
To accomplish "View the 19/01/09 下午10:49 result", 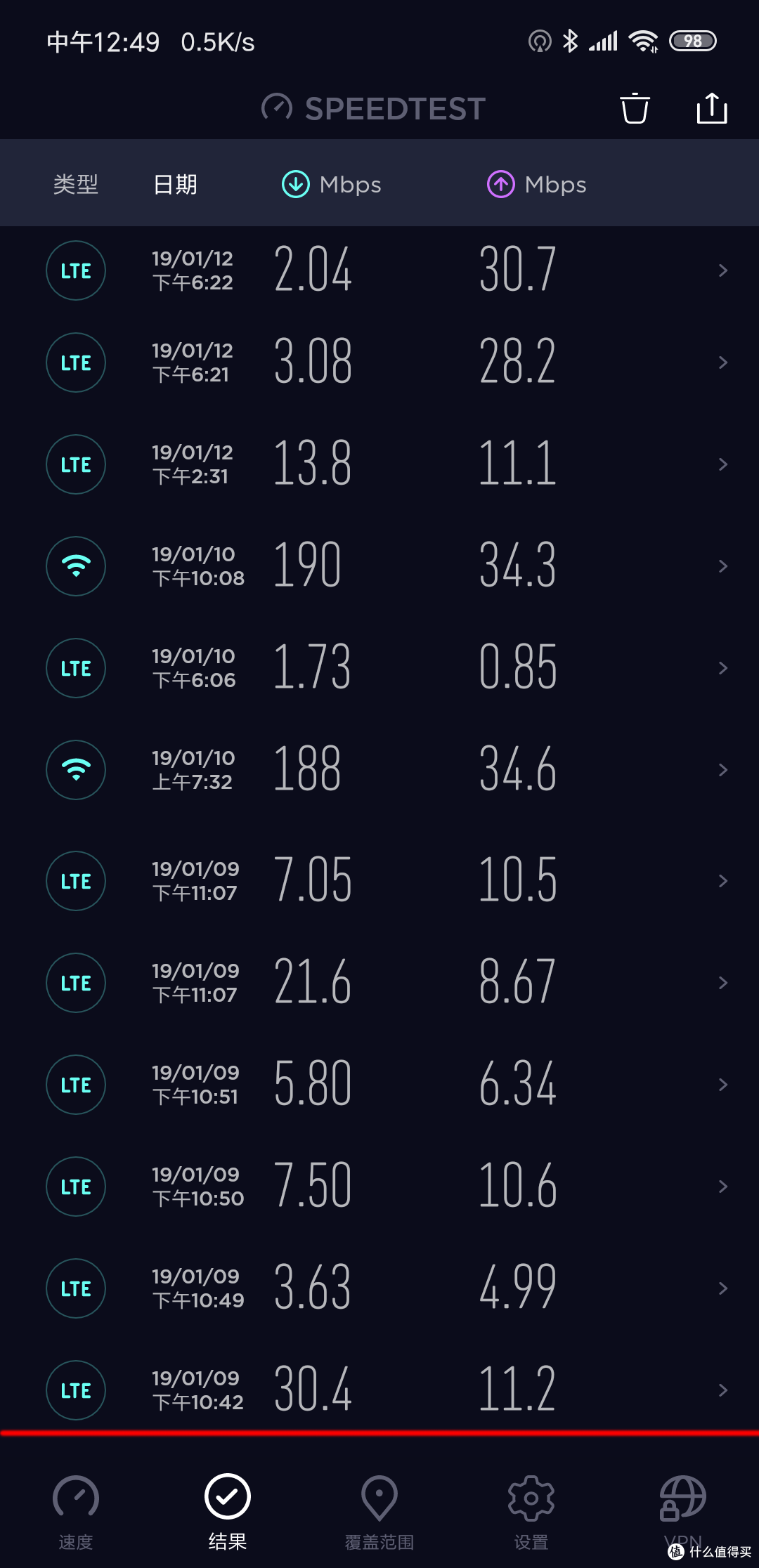I will pos(379,1288).
